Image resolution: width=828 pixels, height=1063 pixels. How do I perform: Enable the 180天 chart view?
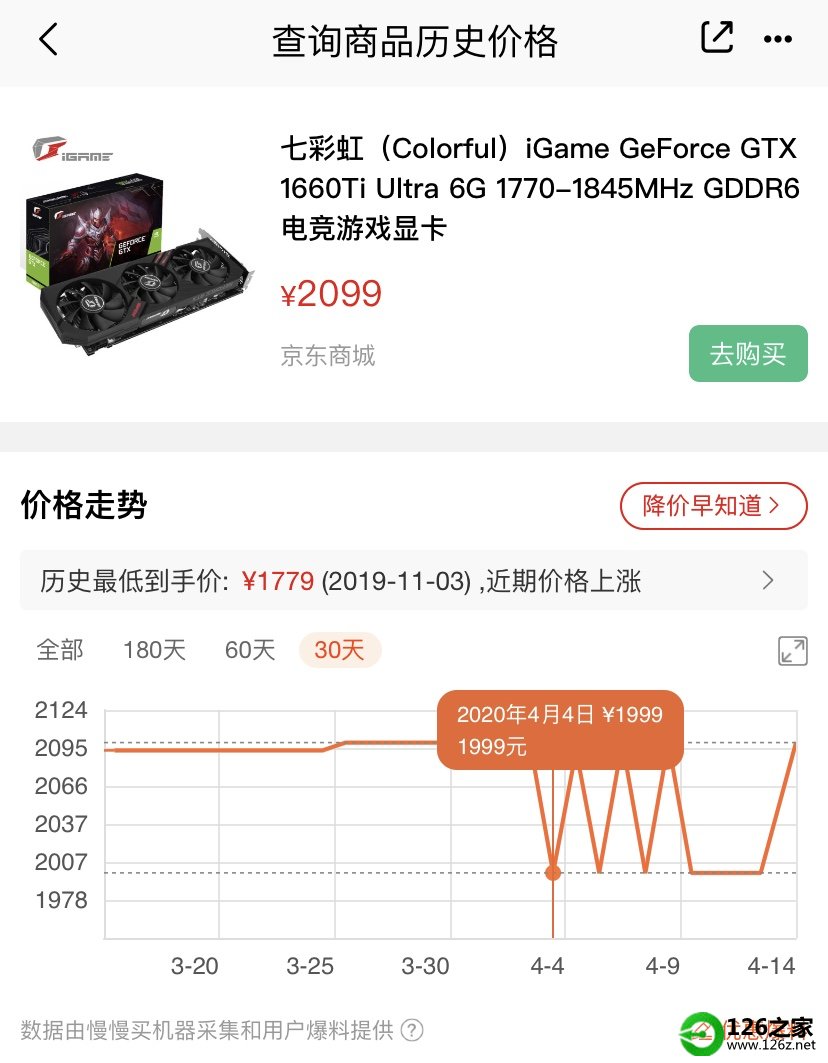pos(153,650)
